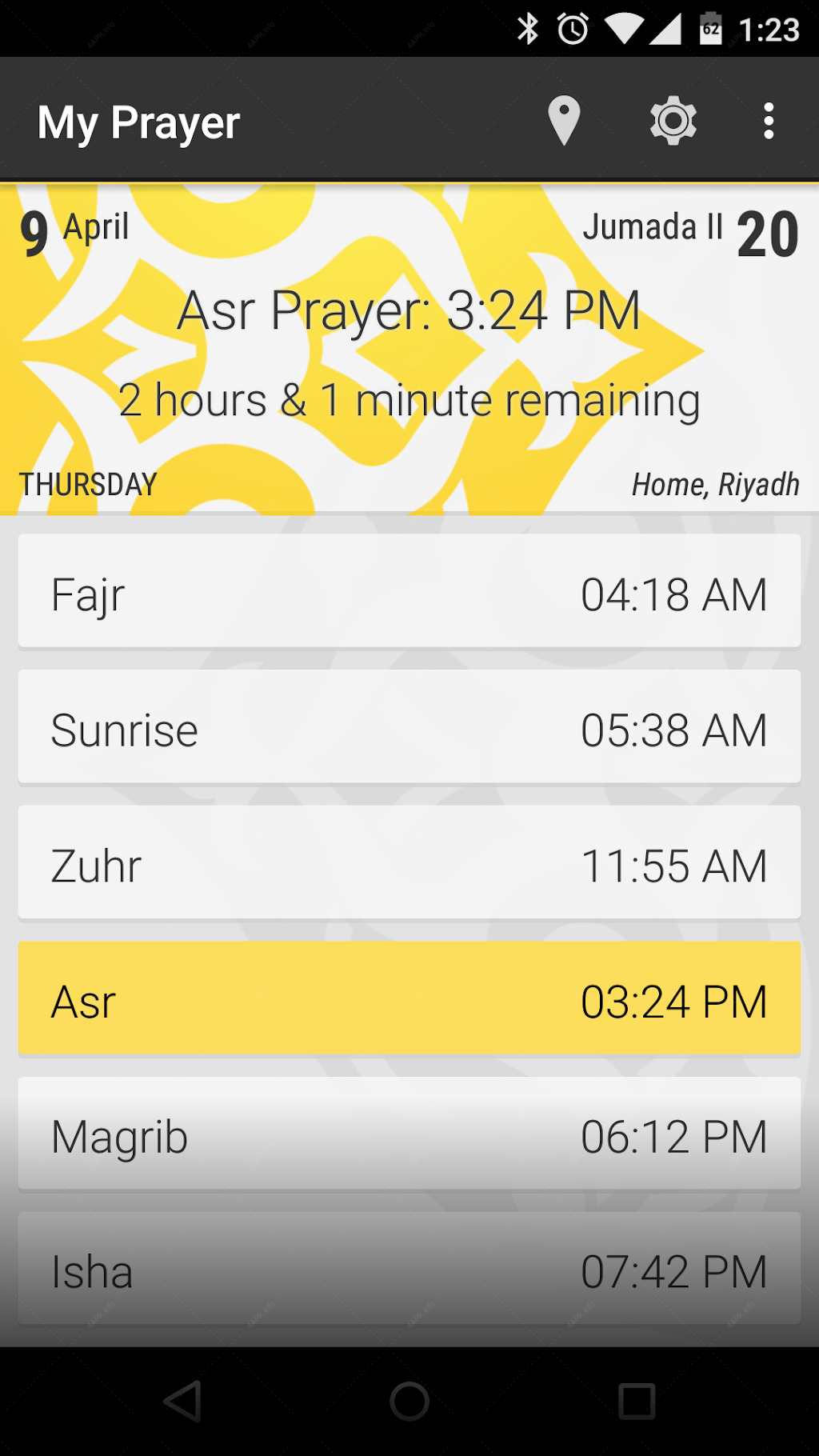The width and height of the screenshot is (819, 1456).
Task: Open the location pin icon
Action: click(x=564, y=121)
